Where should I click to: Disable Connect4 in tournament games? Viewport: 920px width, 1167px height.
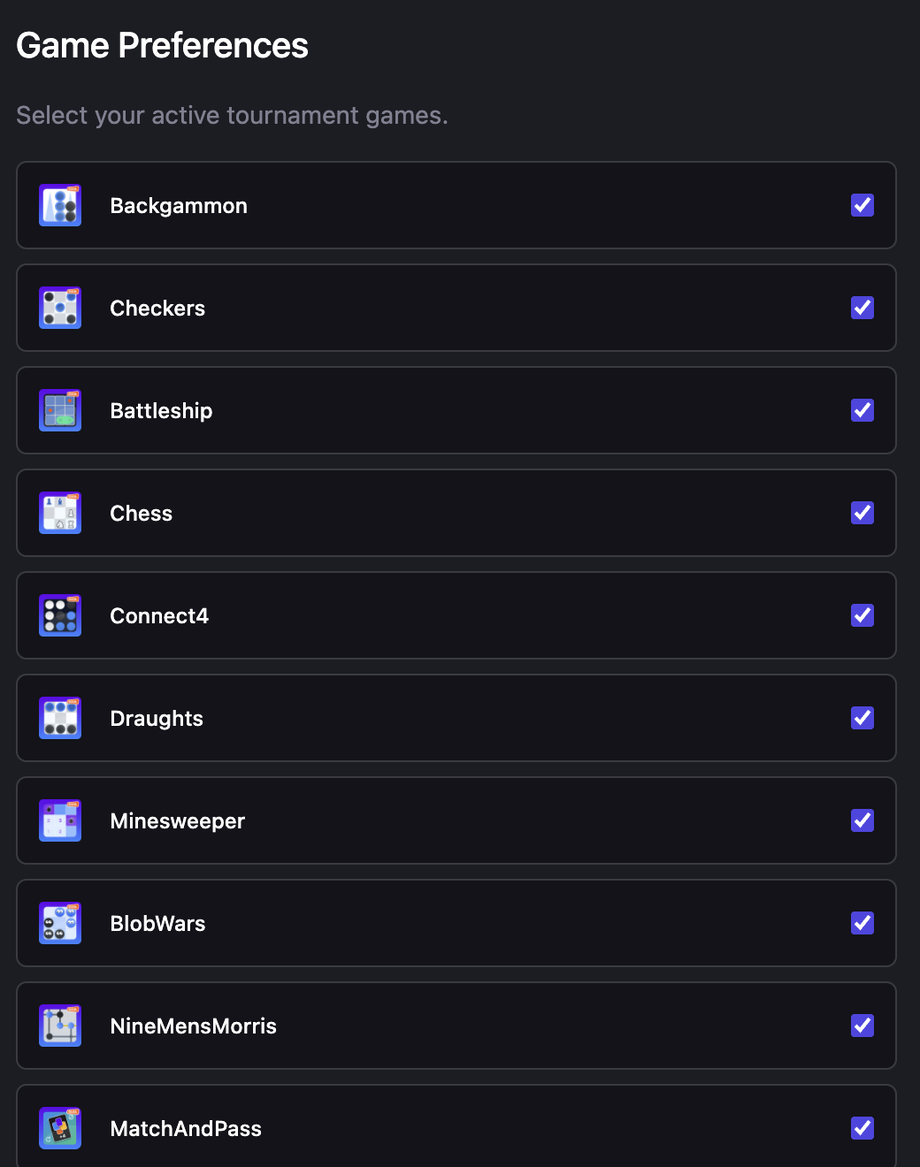[x=862, y=615]
